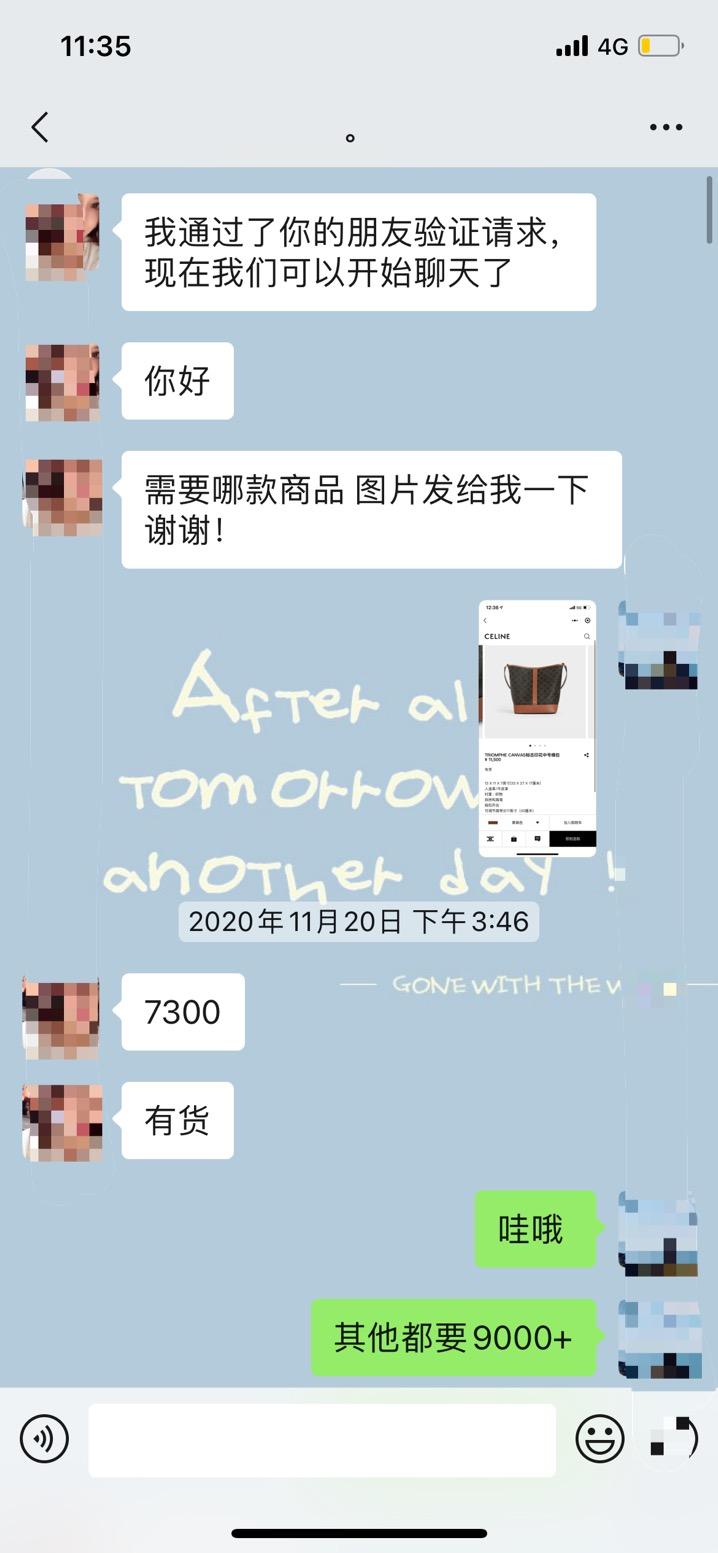The width and height of the screenshot is (718, 1553).
Task: Open my avatar beside the 哇哦 message
Action: pos(658,1232)
